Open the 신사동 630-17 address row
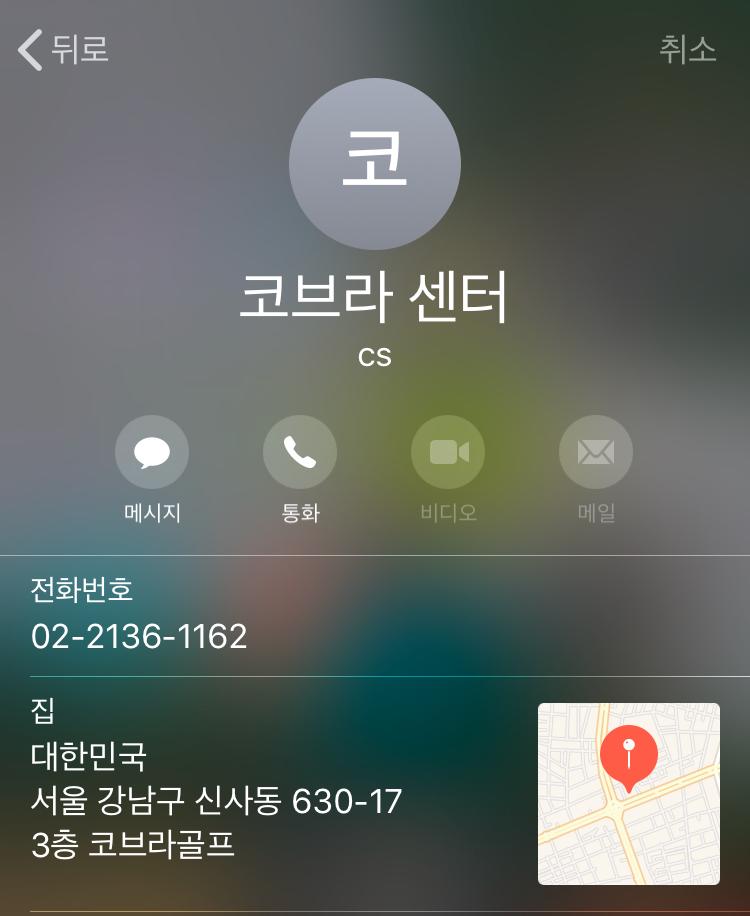Viewport: 750px width, 916px height. 216,800
